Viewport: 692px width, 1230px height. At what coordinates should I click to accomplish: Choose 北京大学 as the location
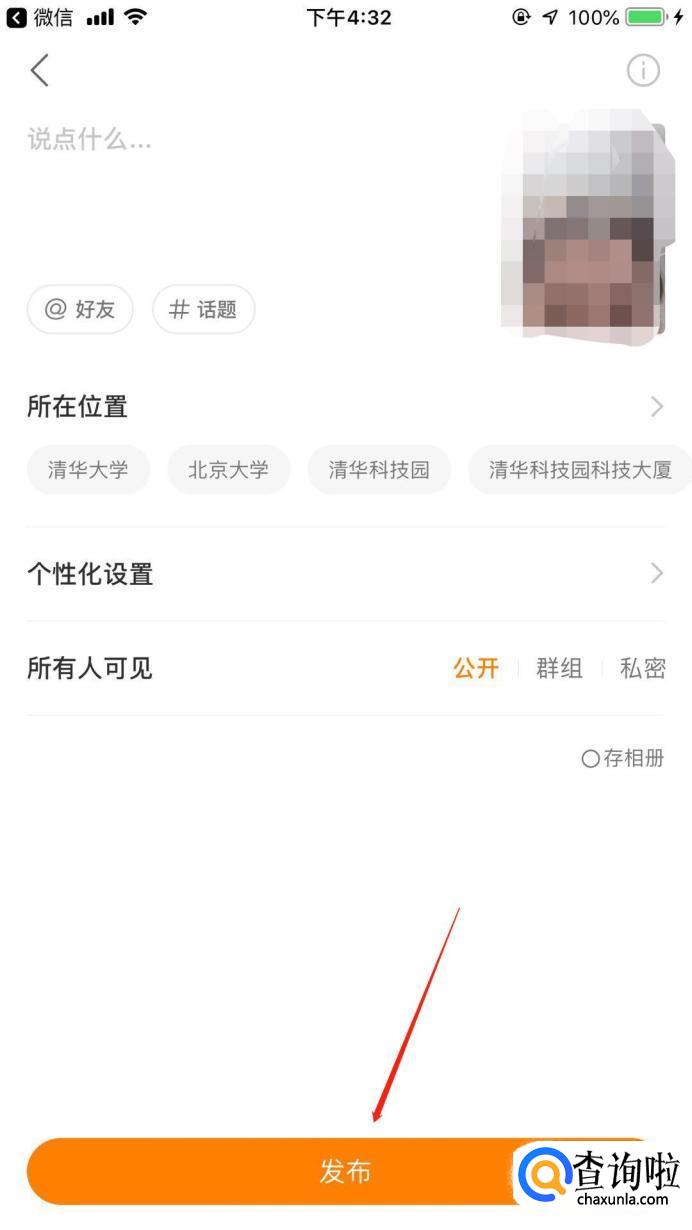[x=228, y=470]
